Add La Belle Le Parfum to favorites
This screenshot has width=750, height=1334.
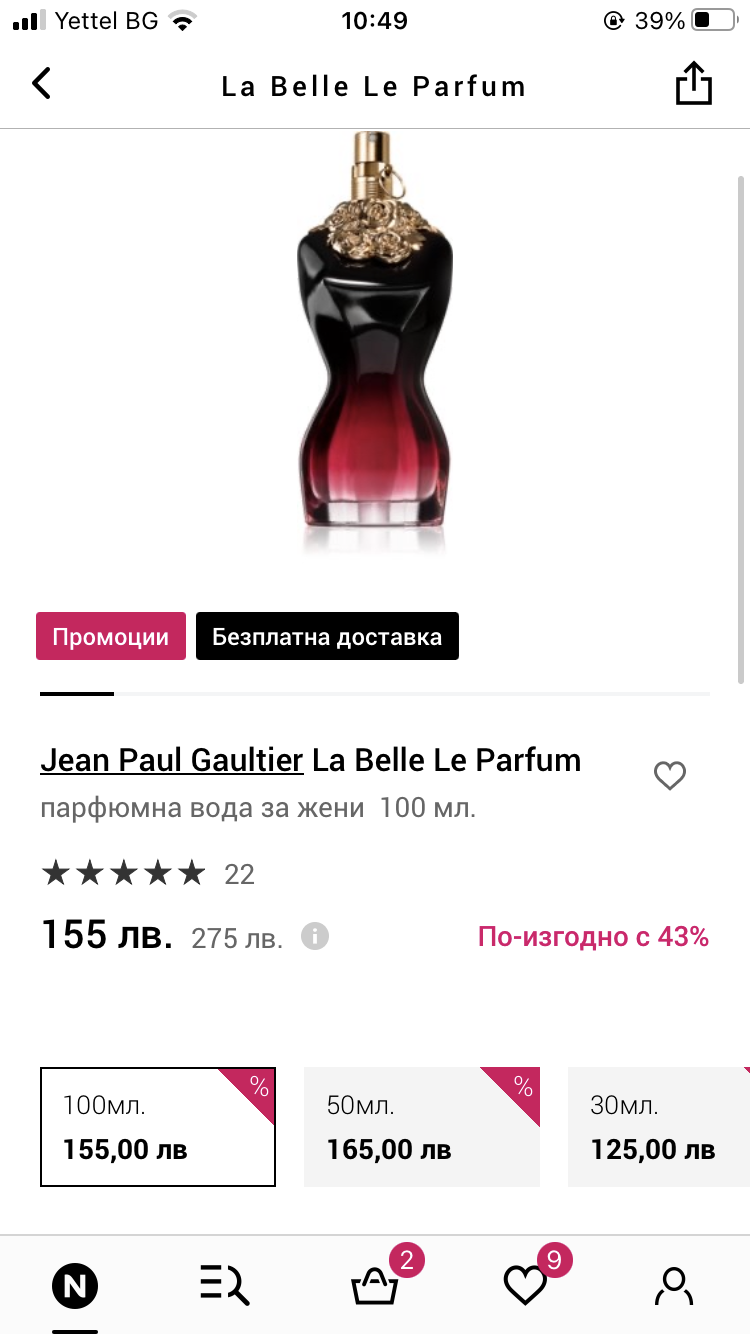(669, 775)
